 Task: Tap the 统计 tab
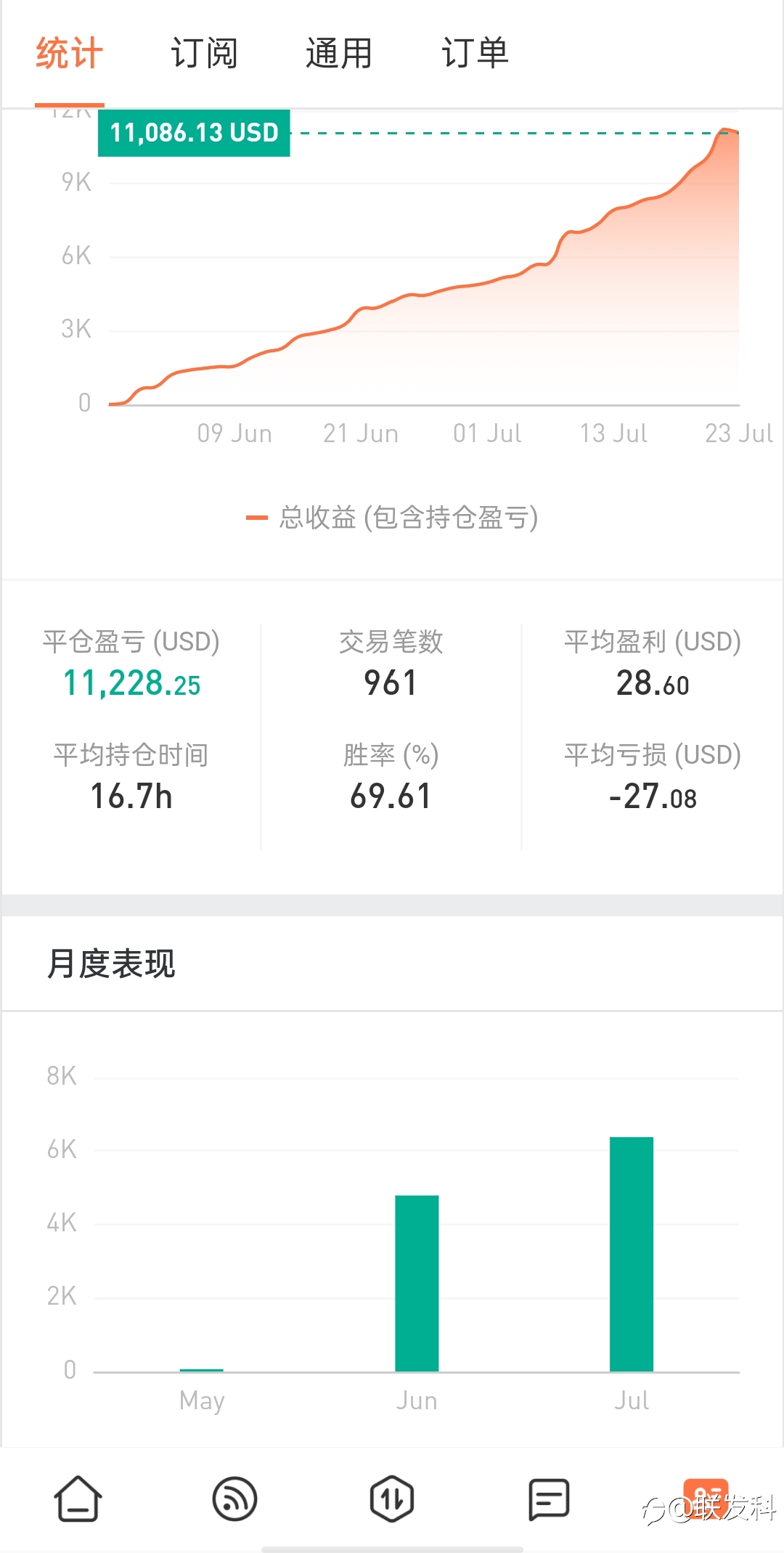69,53
